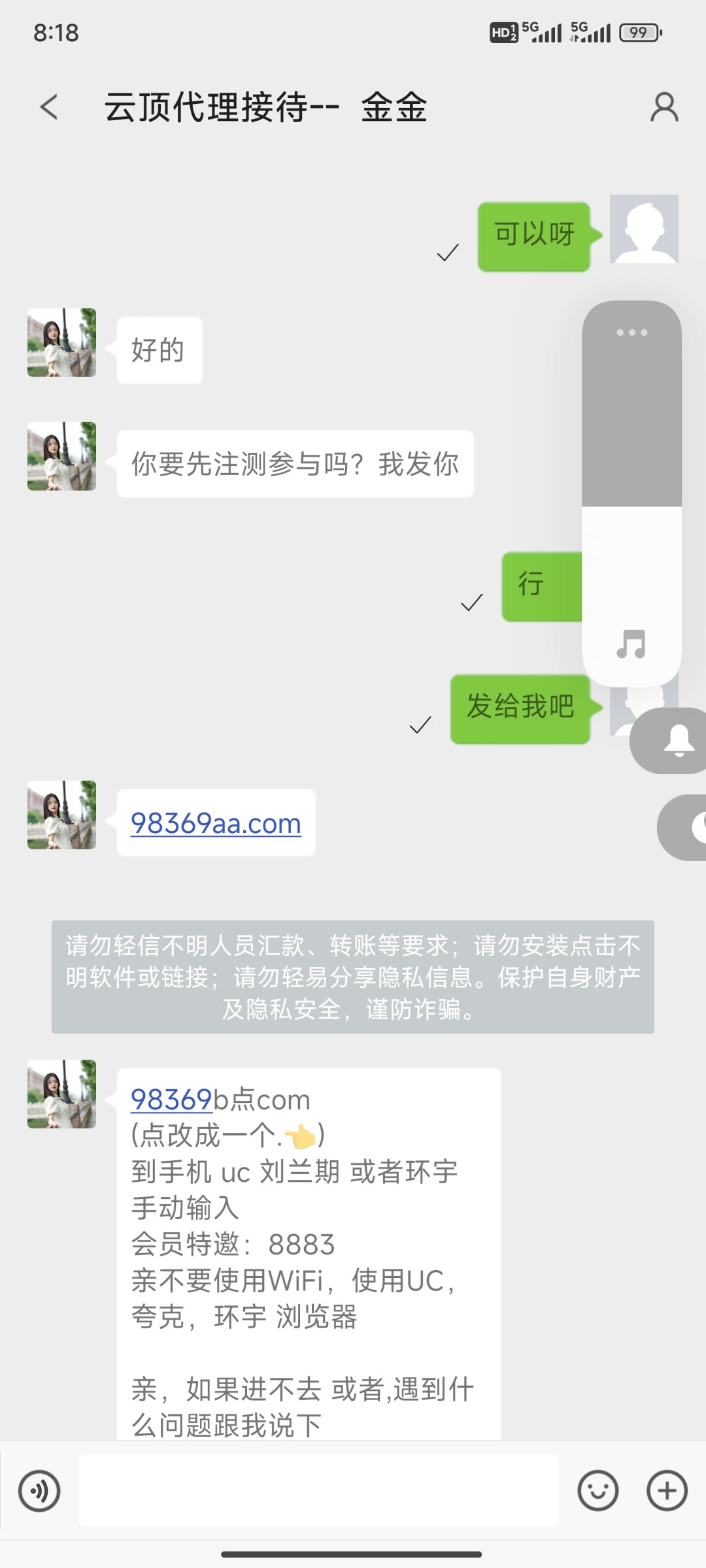Open the 98369aa.com link
The image size is (706, 1568).
tap(216, 823)
